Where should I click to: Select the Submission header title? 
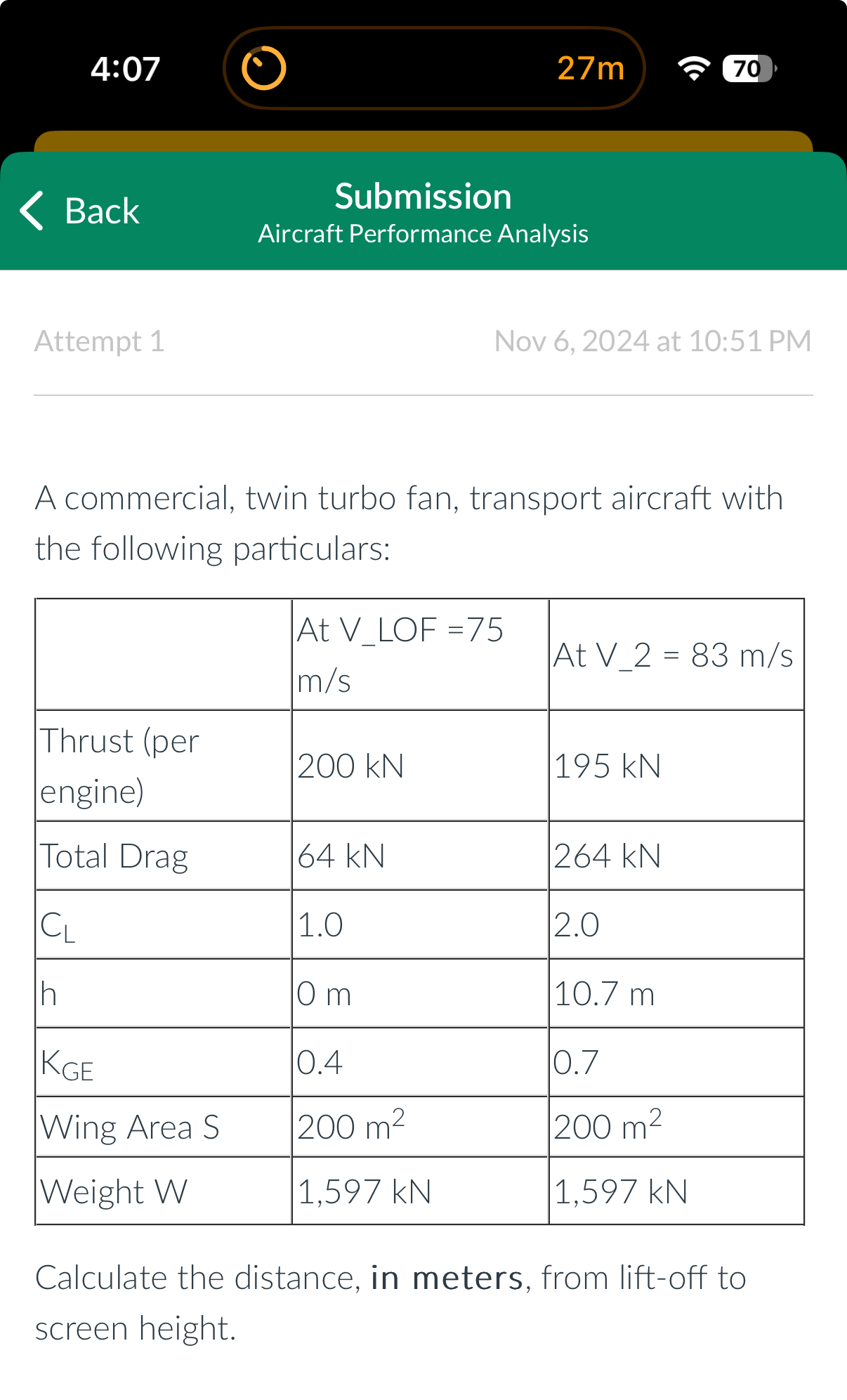click(423, 196)
